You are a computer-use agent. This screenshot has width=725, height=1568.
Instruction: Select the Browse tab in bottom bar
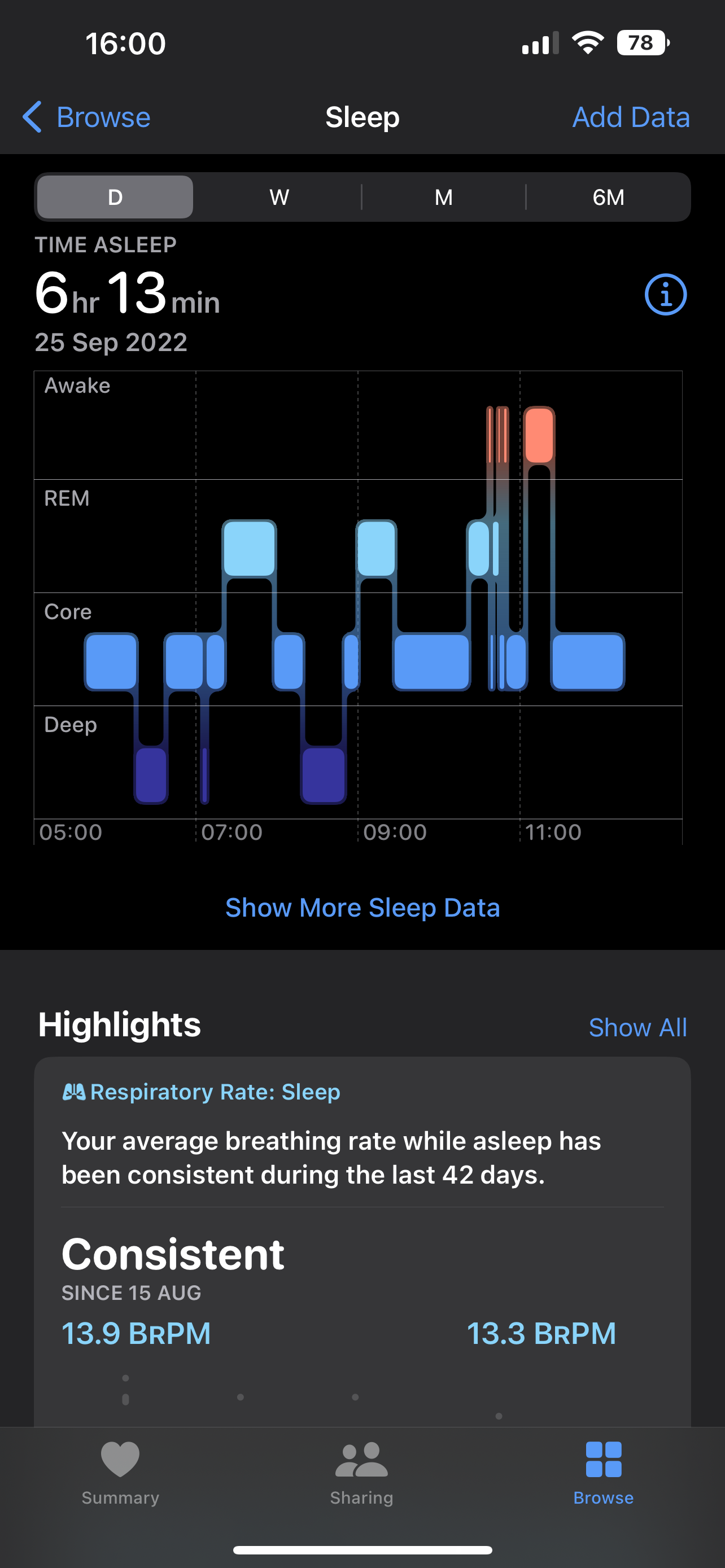coord(603,1472)
